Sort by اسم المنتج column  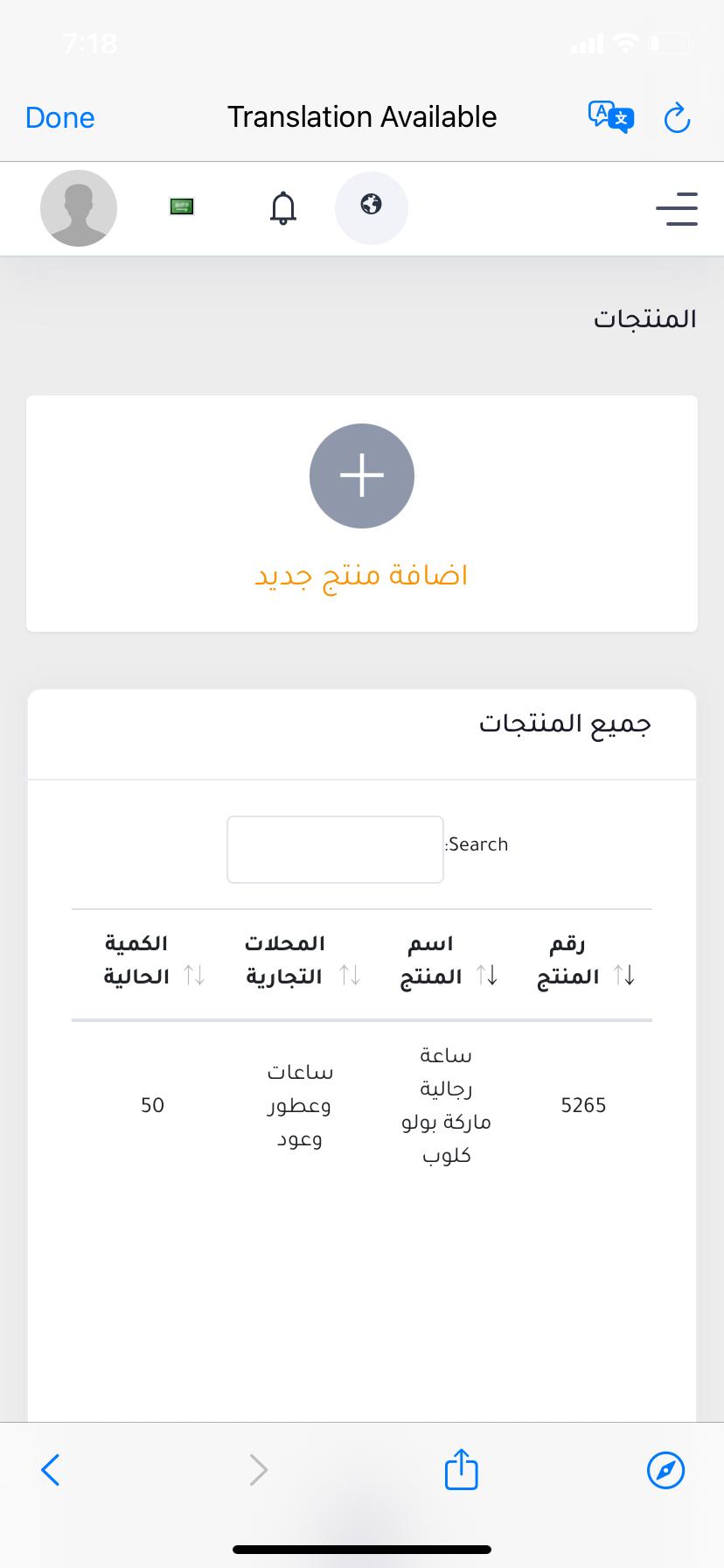(449, 961)
